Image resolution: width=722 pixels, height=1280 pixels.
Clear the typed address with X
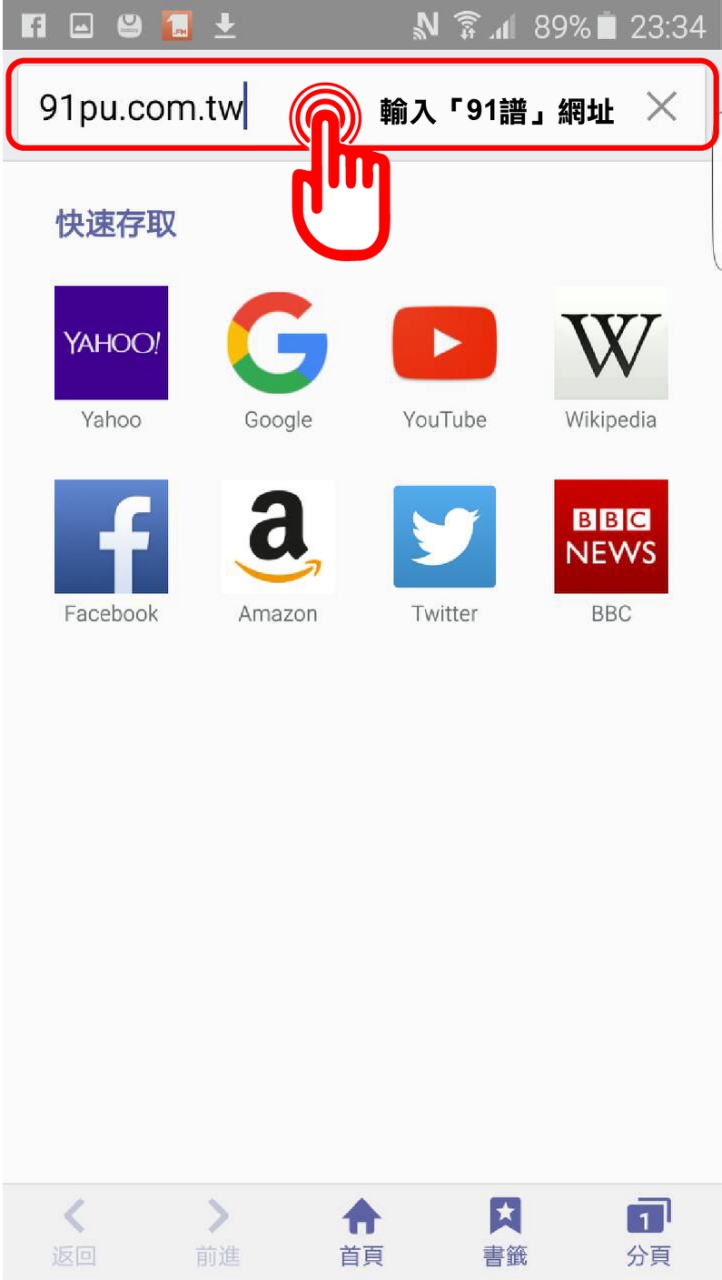661,106
